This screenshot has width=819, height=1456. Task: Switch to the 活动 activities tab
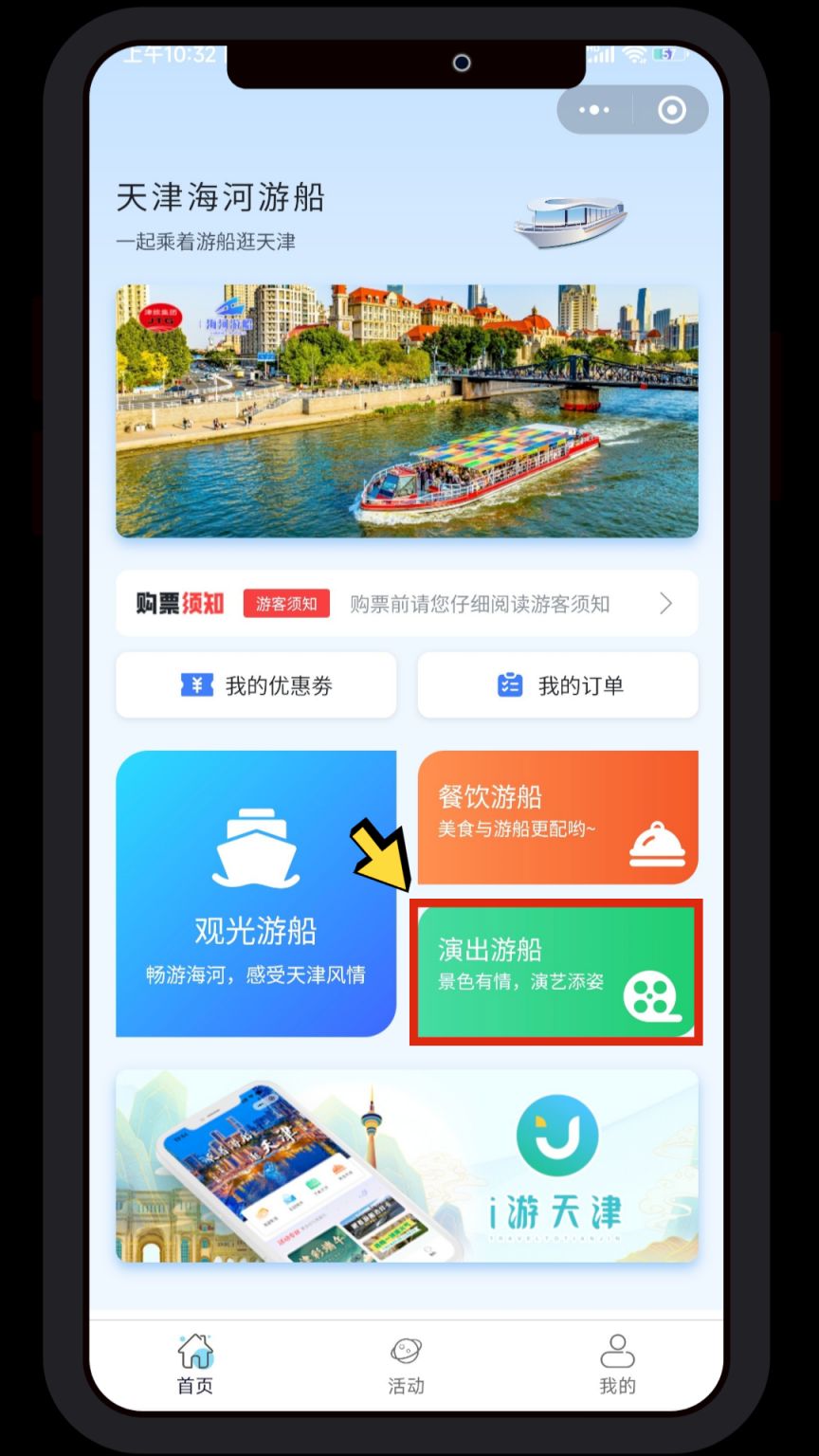click(x=406, y=1364)
